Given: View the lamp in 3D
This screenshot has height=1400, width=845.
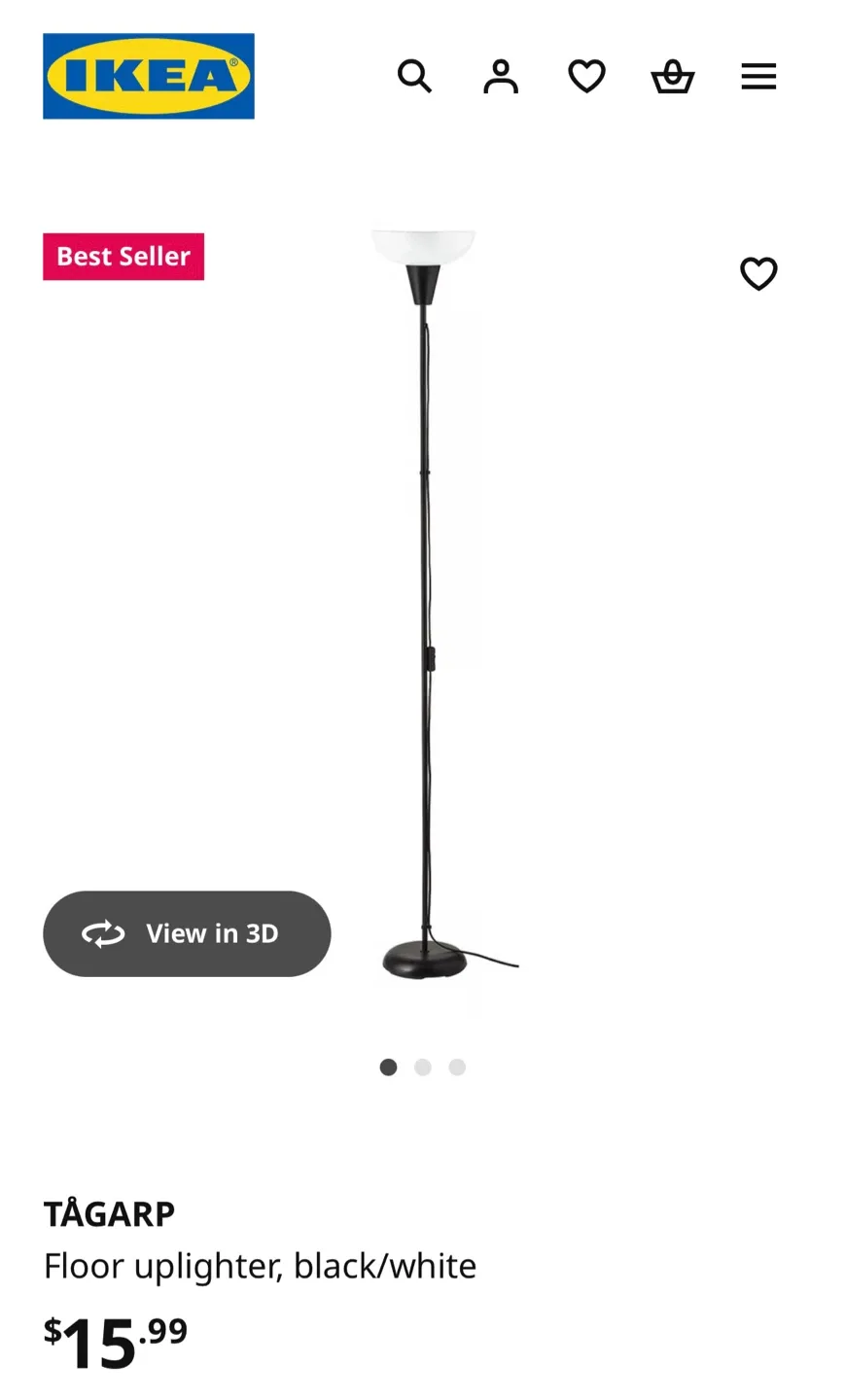Looking at the screenshot, I should pos(187,933).
